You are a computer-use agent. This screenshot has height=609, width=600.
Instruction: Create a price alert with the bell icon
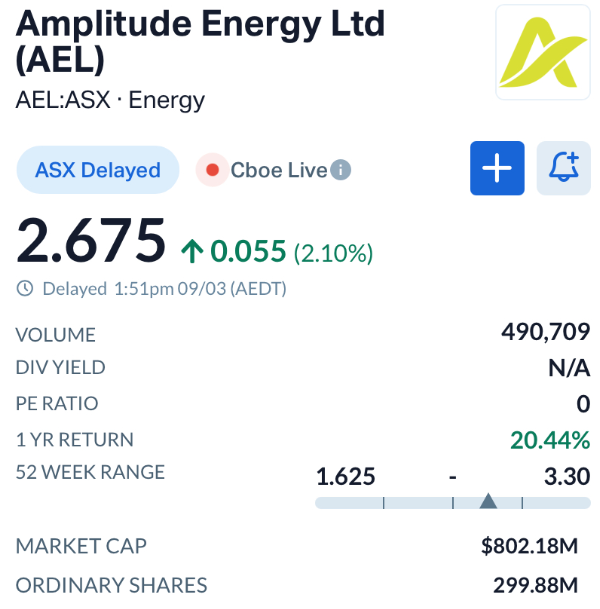(564, 168)
